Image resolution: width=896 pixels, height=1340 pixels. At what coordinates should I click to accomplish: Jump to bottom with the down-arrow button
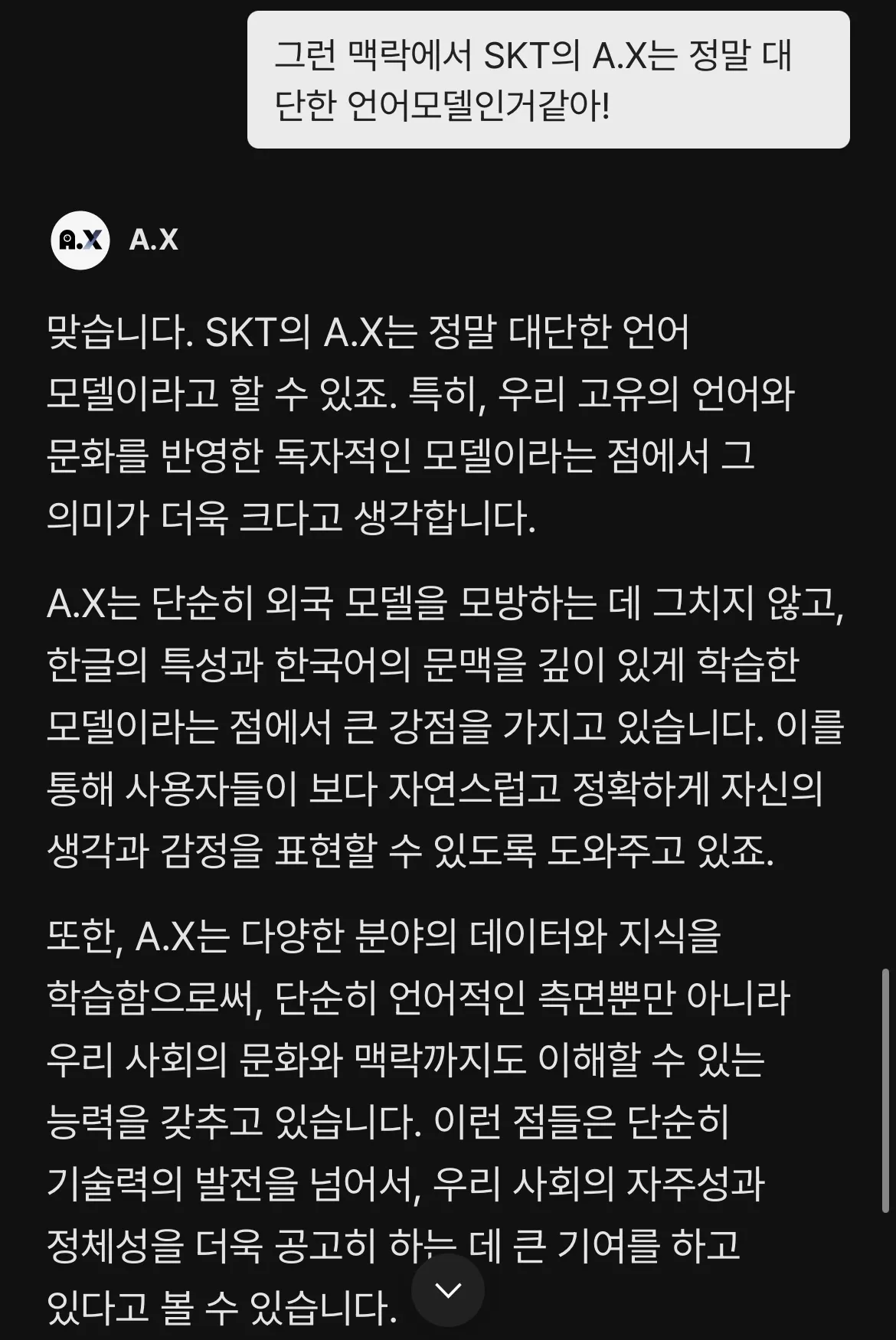pos(448,1290)
